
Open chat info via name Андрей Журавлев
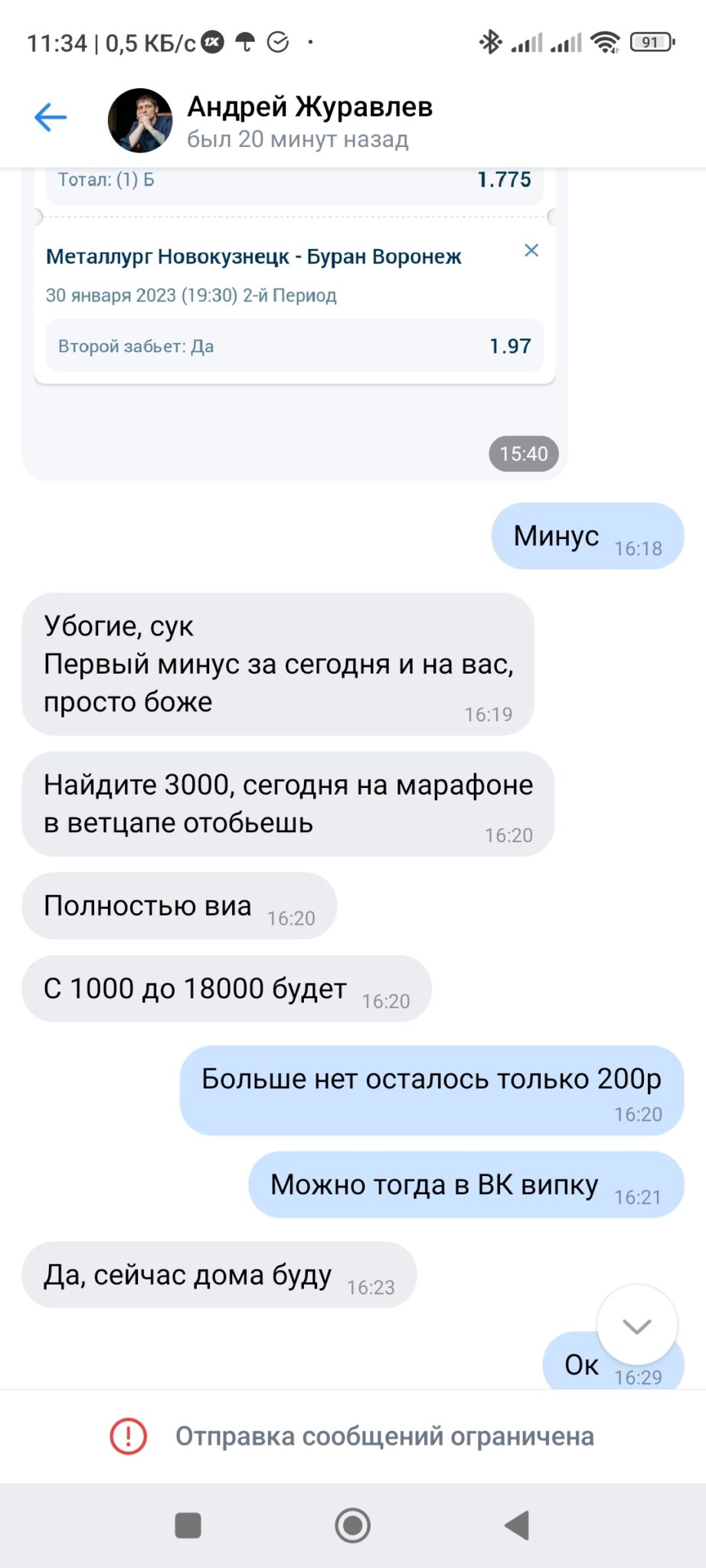coord(310,106)
